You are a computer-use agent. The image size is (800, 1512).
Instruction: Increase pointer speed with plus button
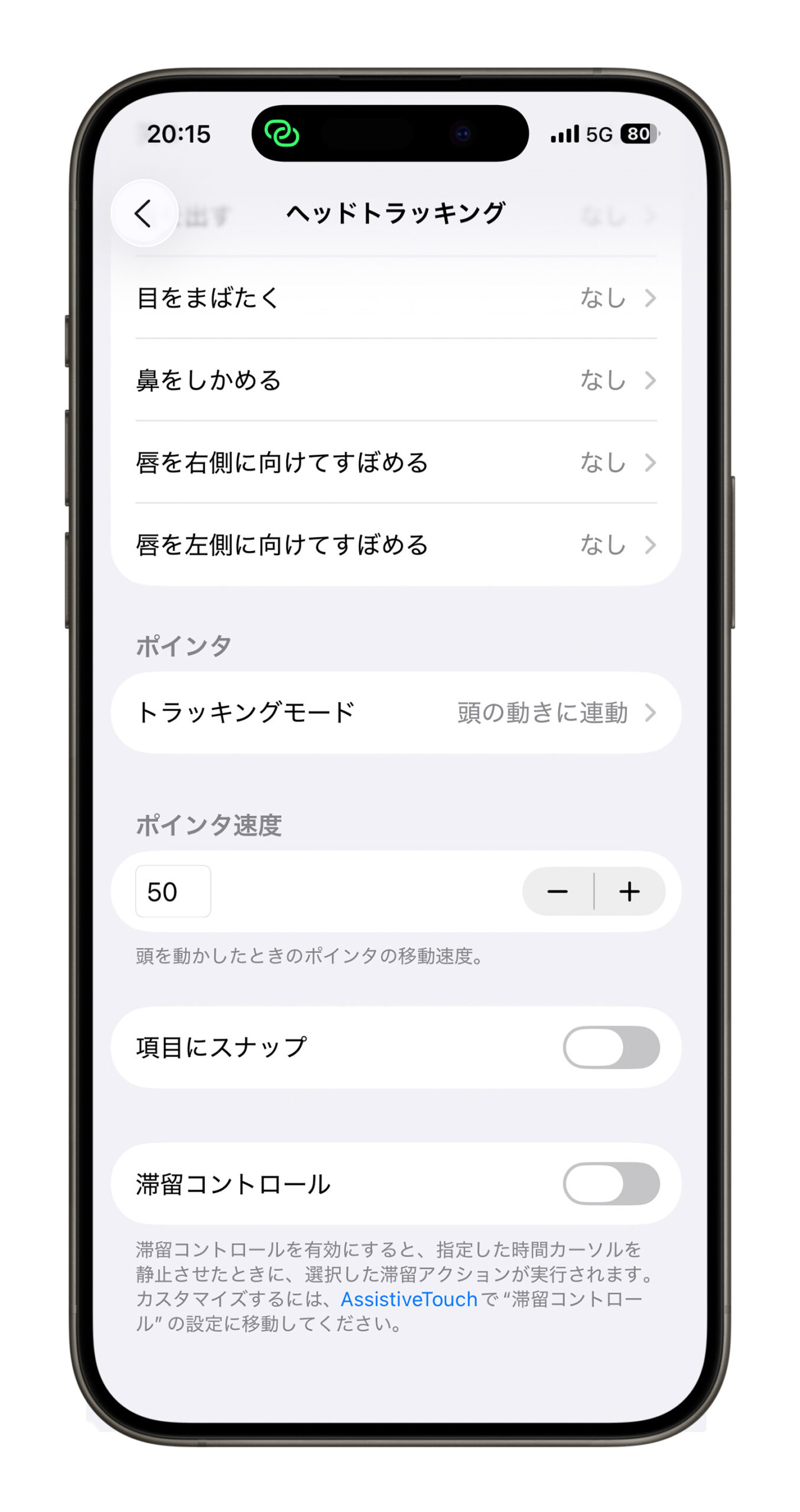click(x=629, y=891)
